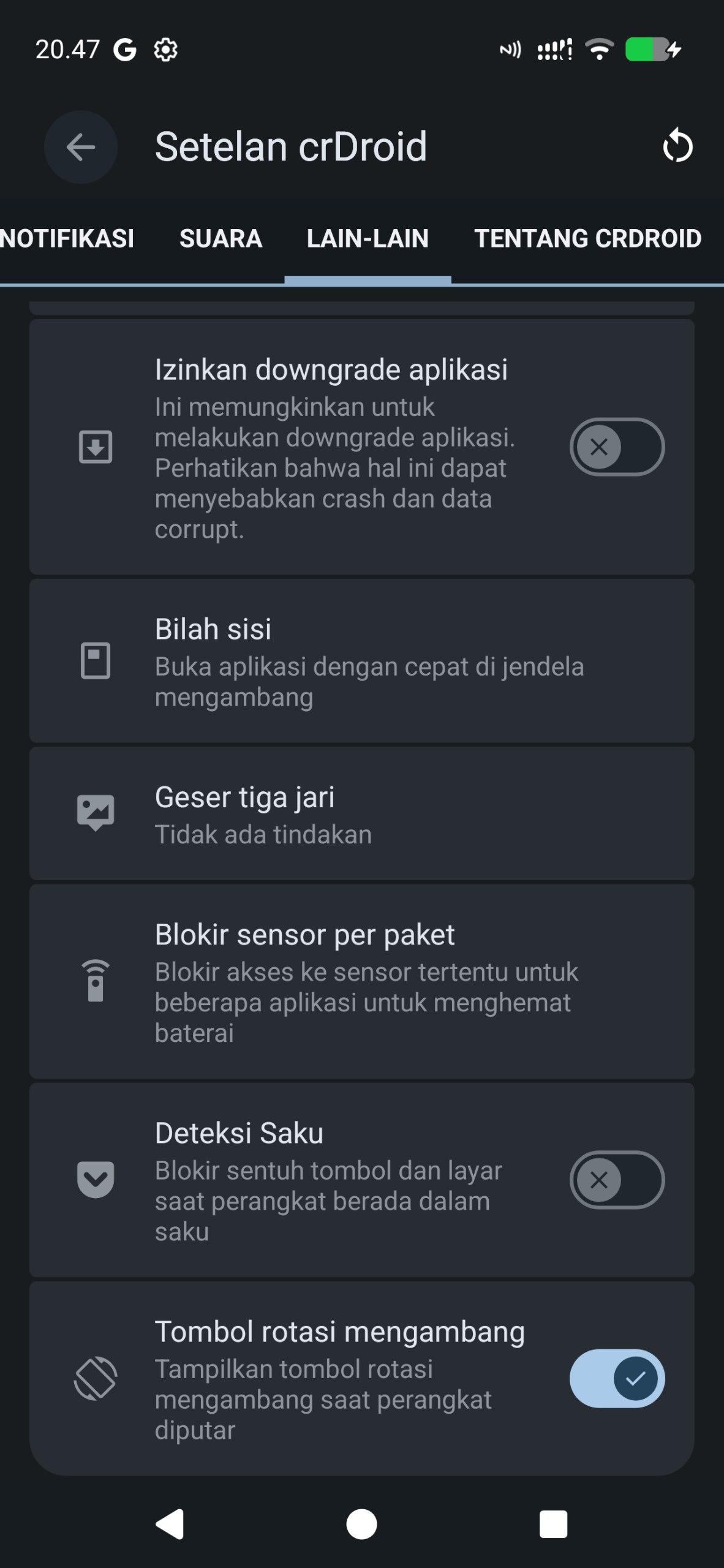This screenshot has height=1568, width=724.
Task: Tap the reset icon in the app bar
Action: (677, 146)
